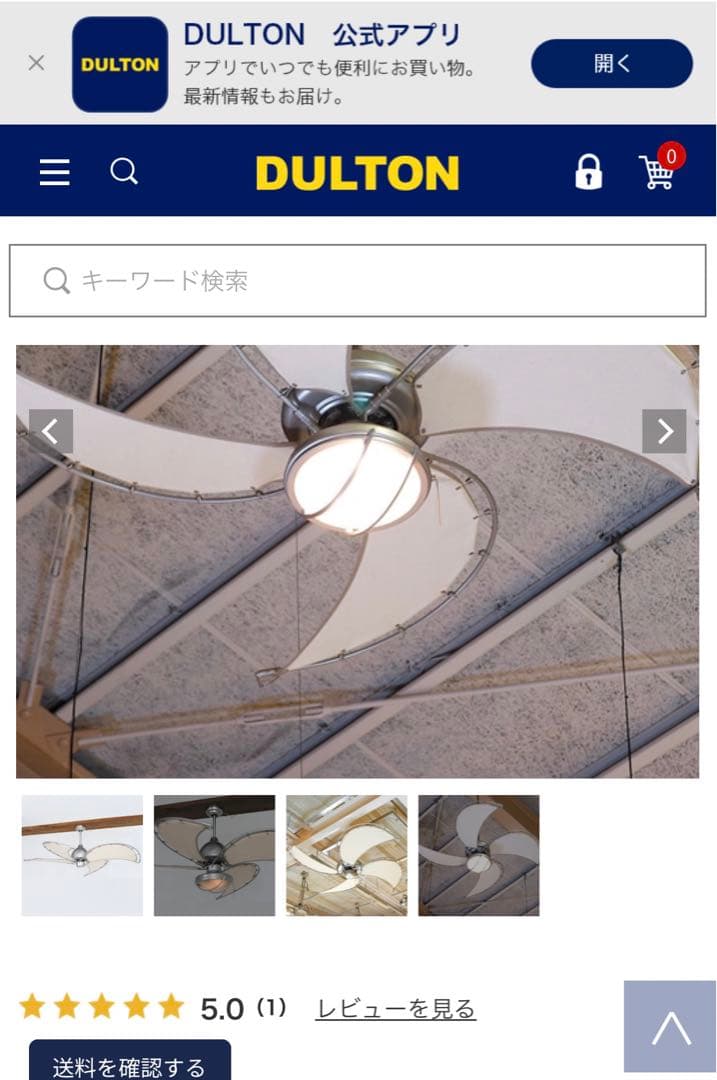Jump back to top of page

tap(670, 1026)
